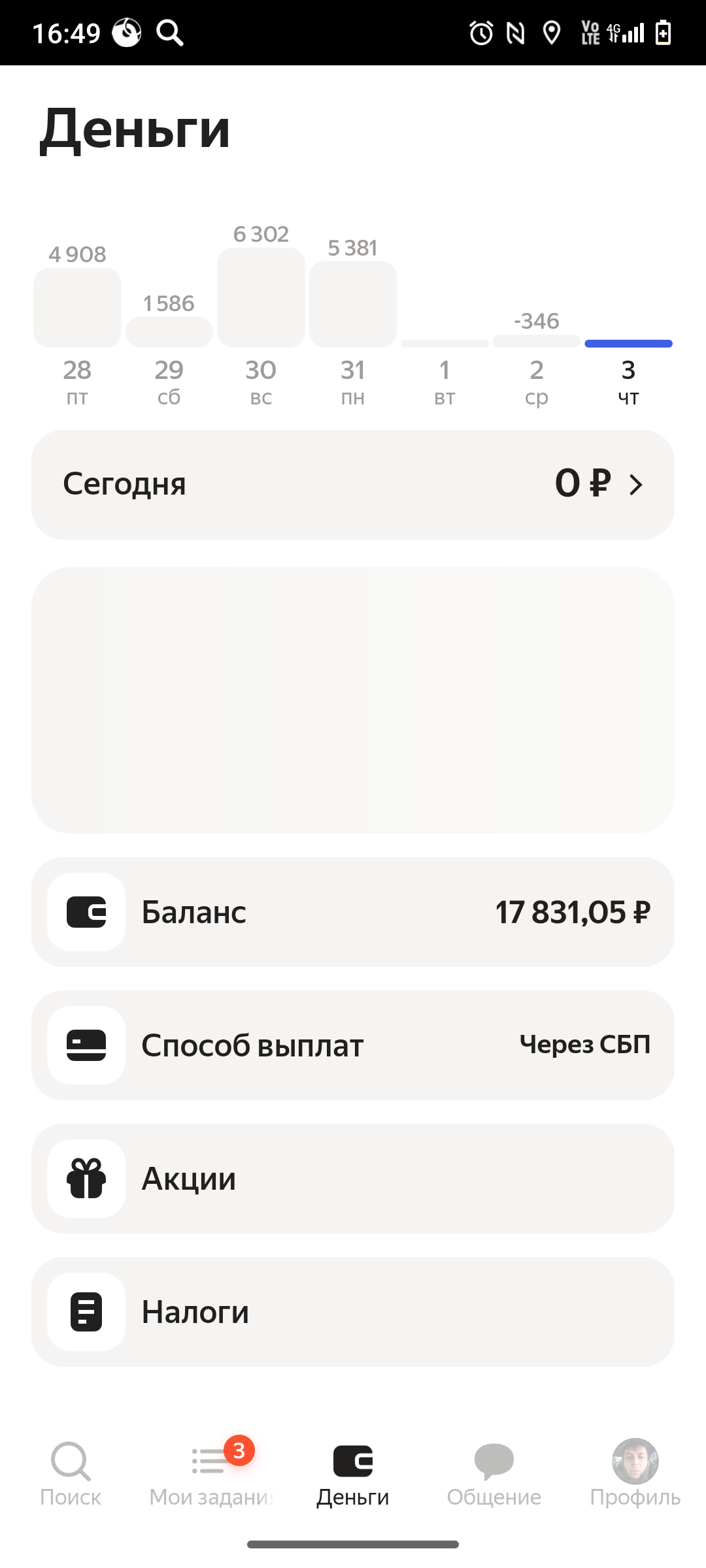Open the Налоги row

coord(353,1312)
